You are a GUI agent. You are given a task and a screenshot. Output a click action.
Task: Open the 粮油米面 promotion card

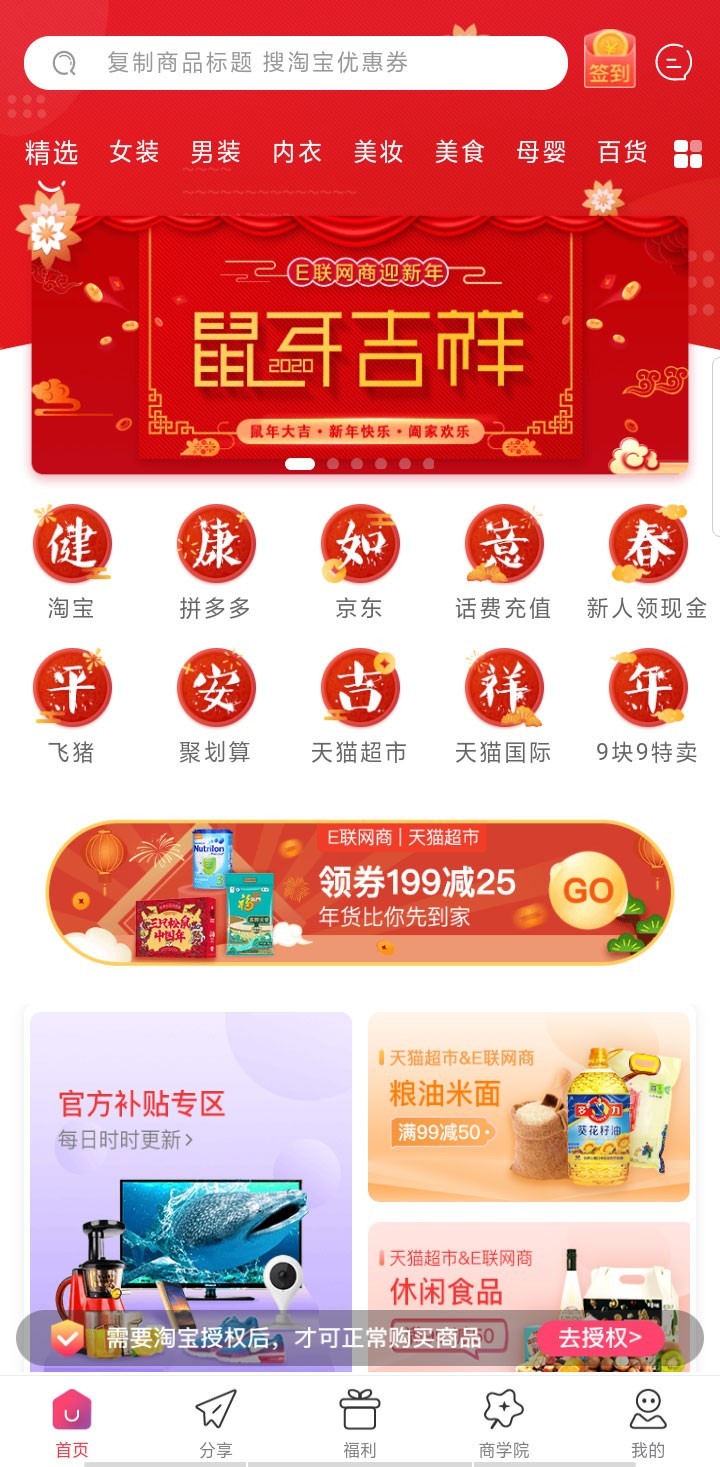529,1106
